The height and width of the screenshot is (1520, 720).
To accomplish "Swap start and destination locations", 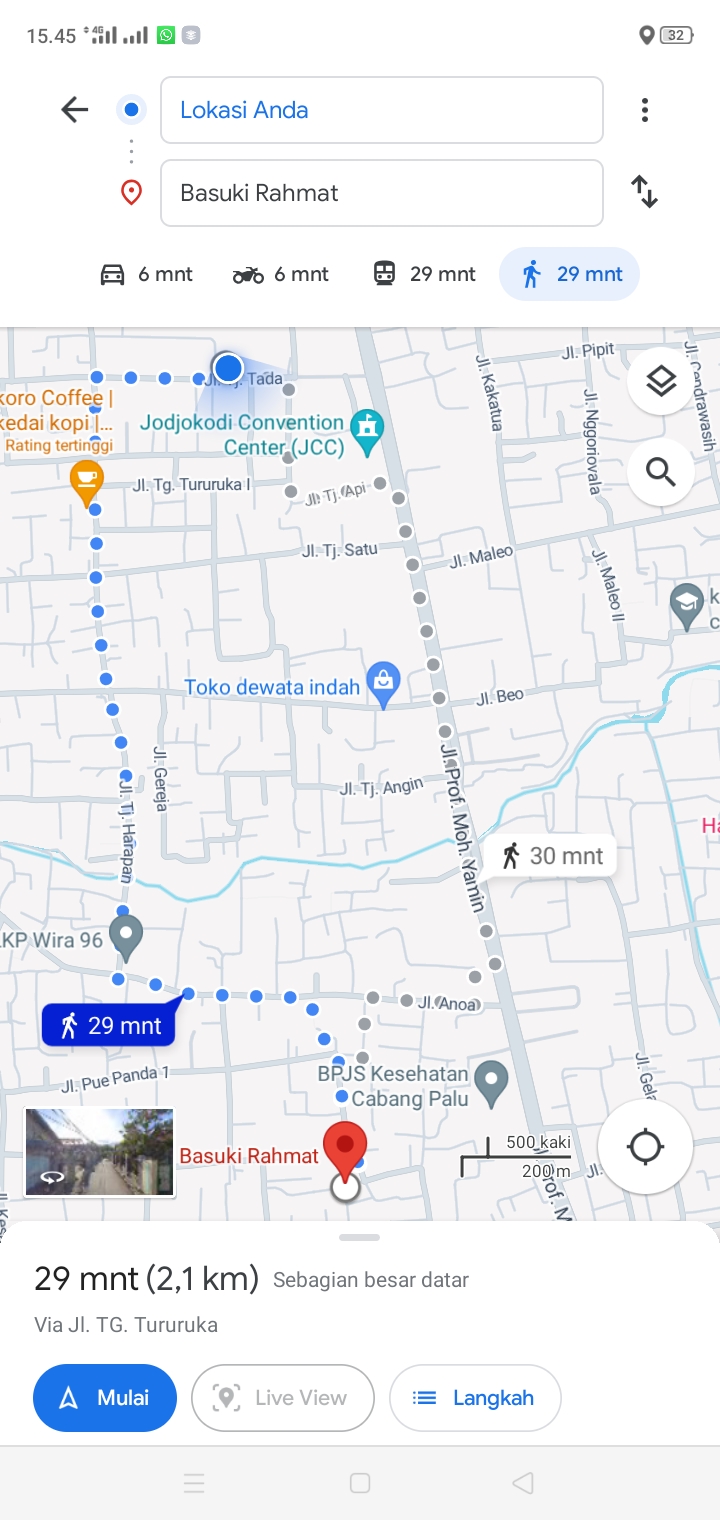I will 645,192.
